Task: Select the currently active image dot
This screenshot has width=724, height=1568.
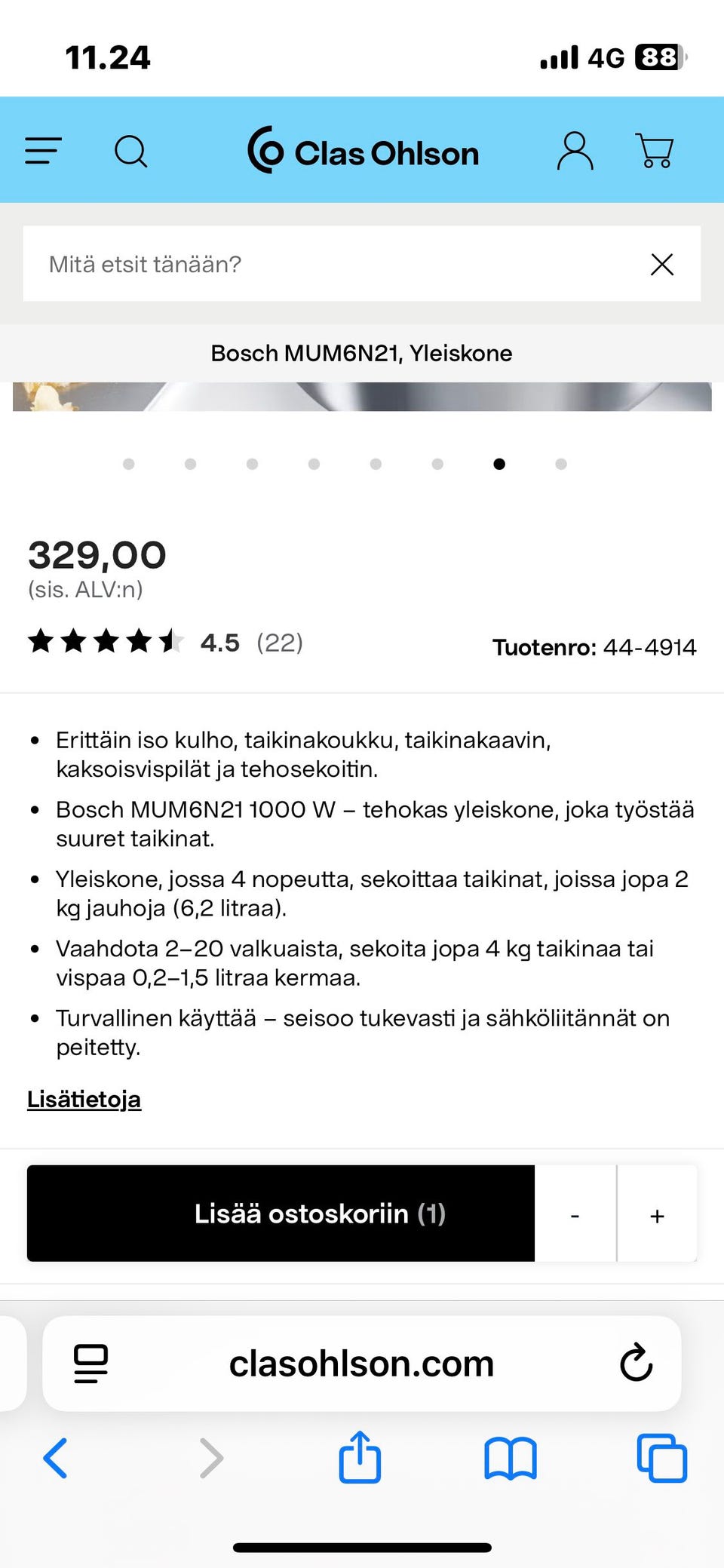Action: [x=499, y=464]
